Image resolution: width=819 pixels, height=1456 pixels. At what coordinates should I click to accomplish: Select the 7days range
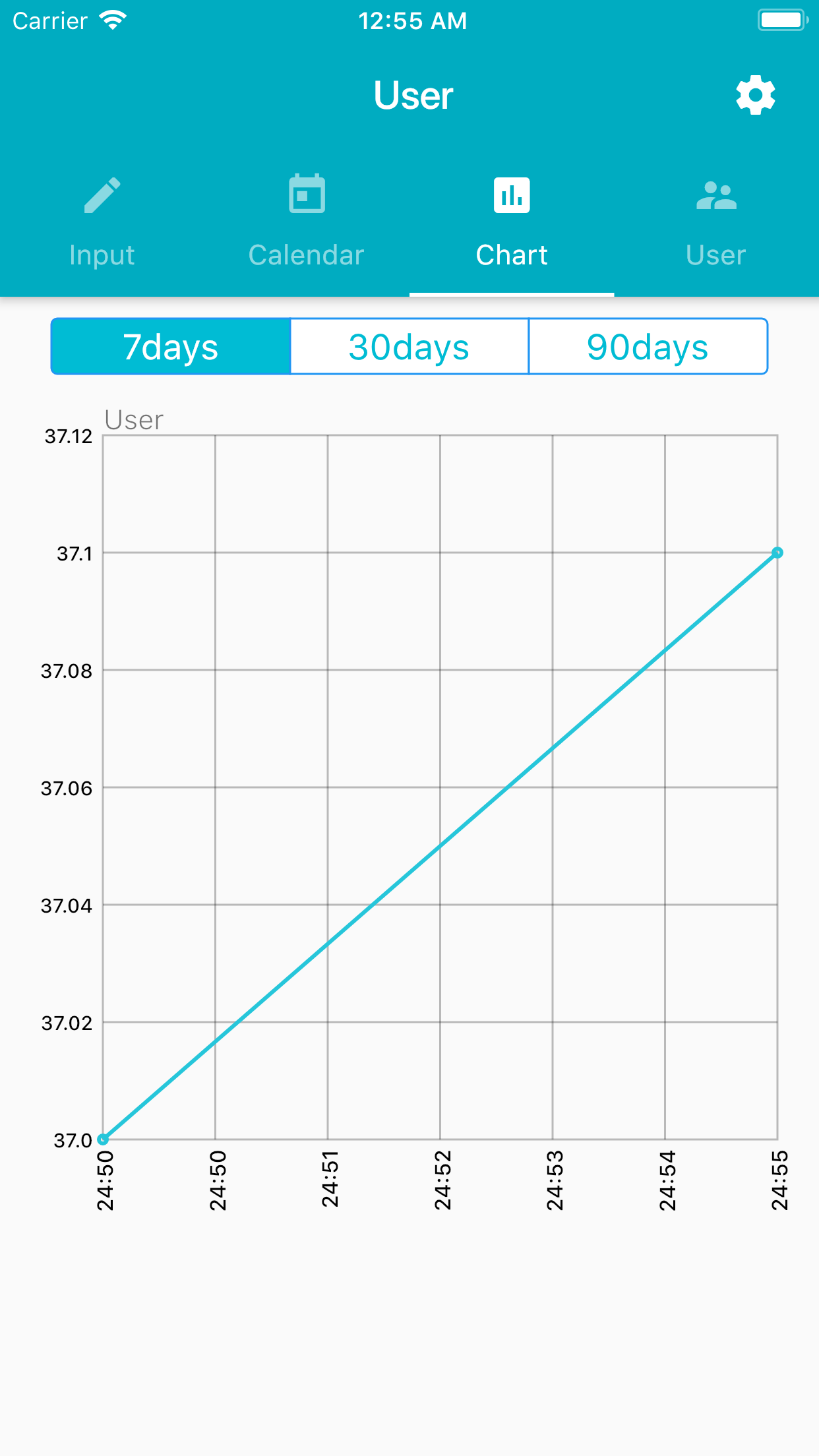pos(171,347)
